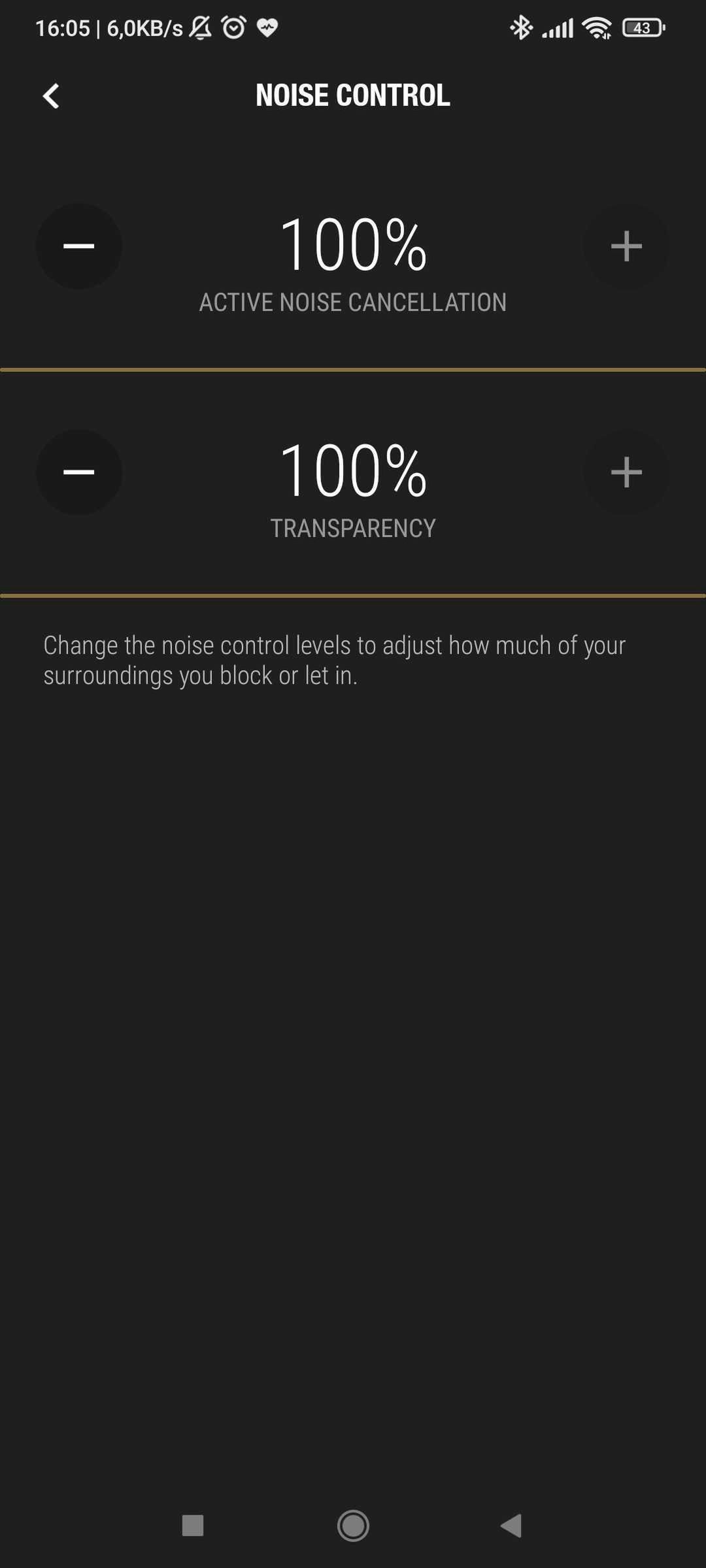Lower the Transparency percentage
Viewport: 706px width, 1568px height.
click(x=79, y=472)
